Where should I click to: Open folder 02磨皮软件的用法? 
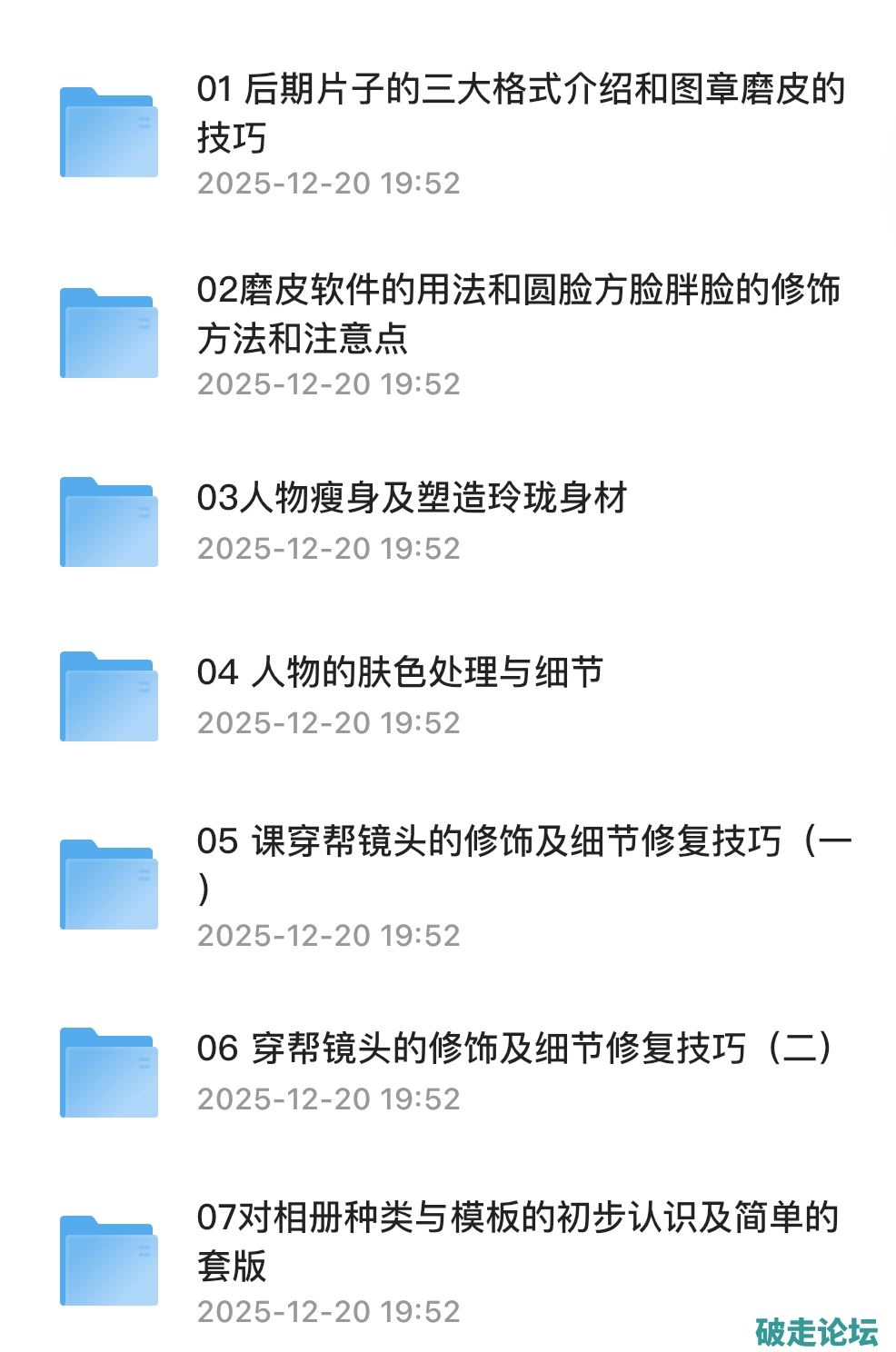coord(518,314)
